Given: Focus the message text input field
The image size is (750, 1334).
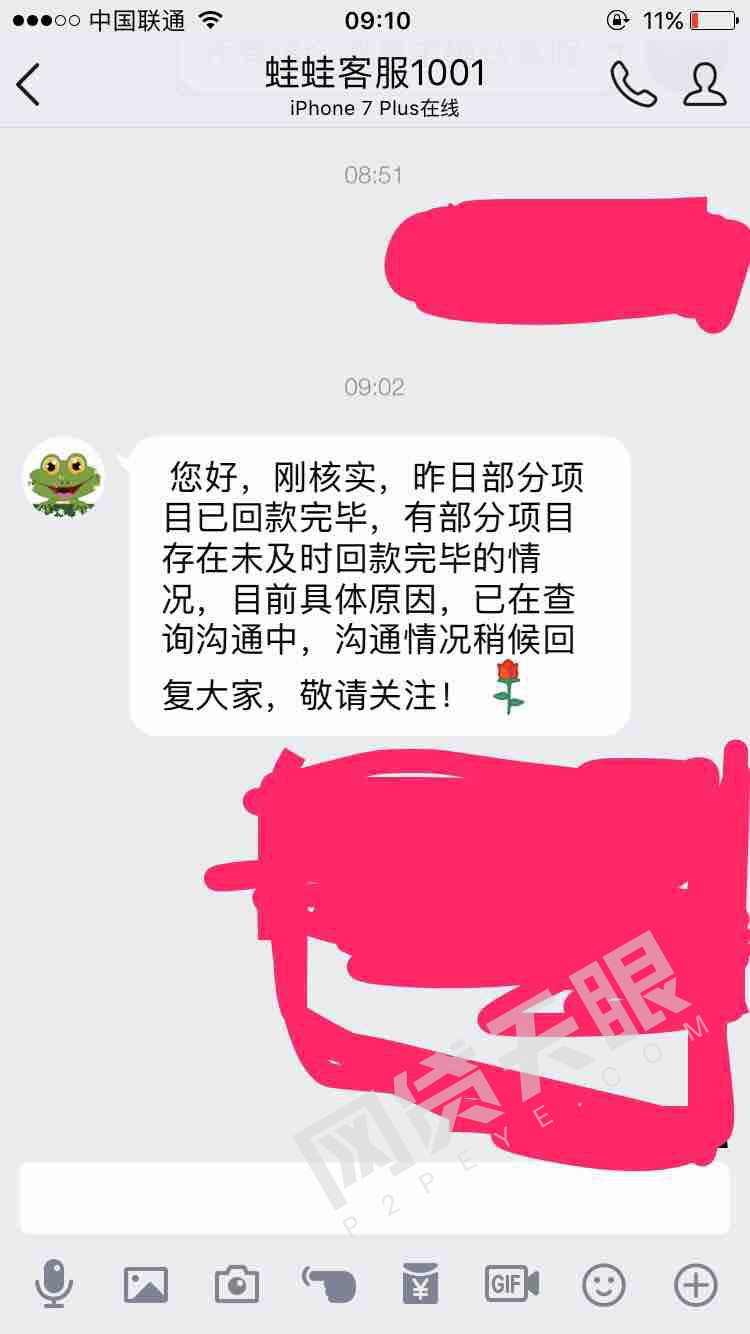Looking at the screenshot, I should tap(375, 1197).
